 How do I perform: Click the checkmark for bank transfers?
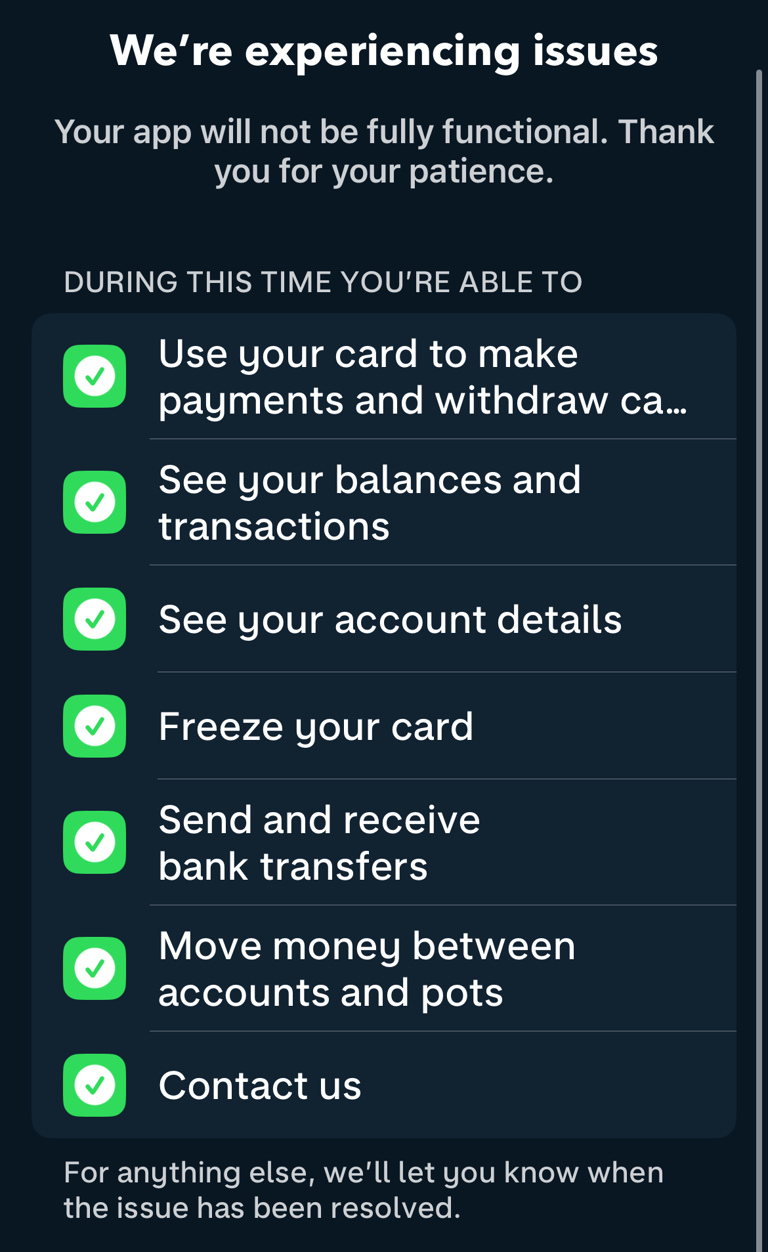[x=94, y=842]
